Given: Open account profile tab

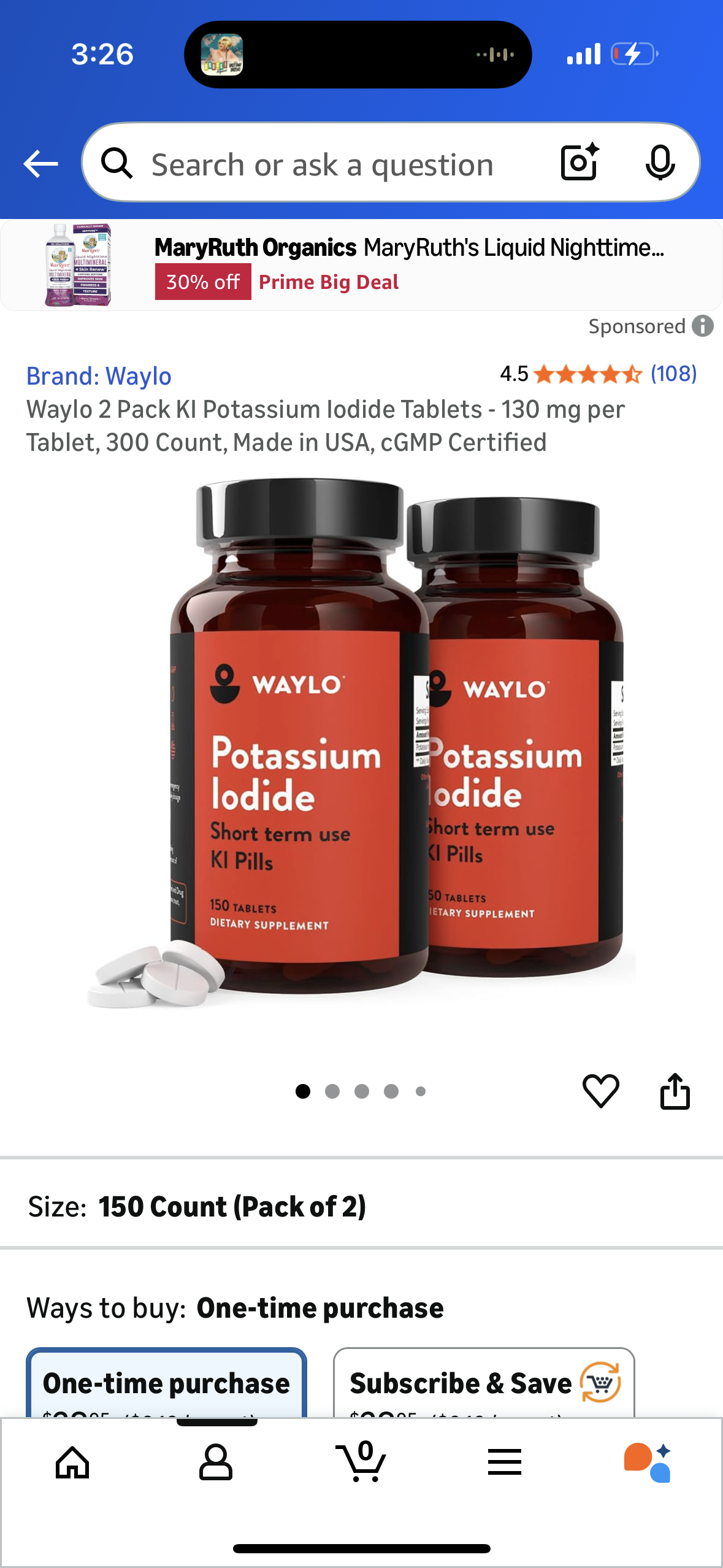Looking at the screenshot, I should pos(216,1462).
